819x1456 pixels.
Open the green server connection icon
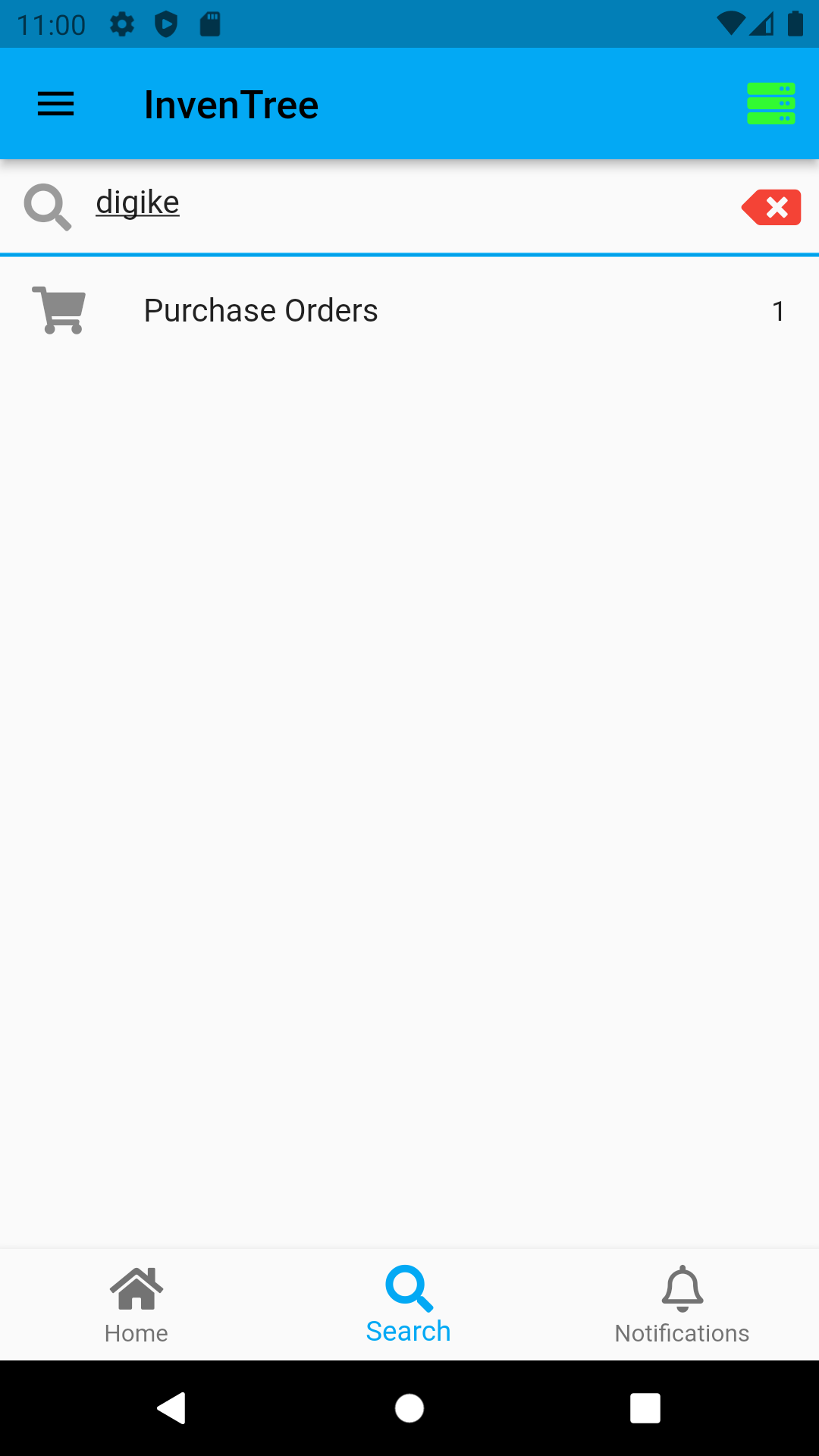click(x=770, y=104)
